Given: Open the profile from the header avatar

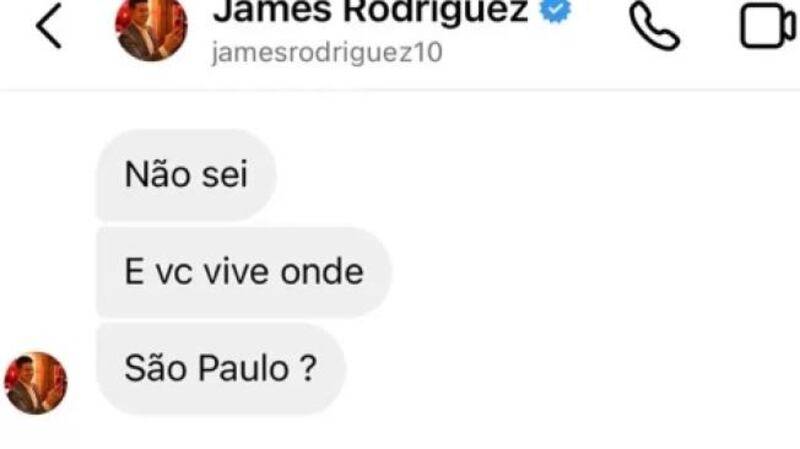Looking at the screenshot, I should tap(151, 28).
